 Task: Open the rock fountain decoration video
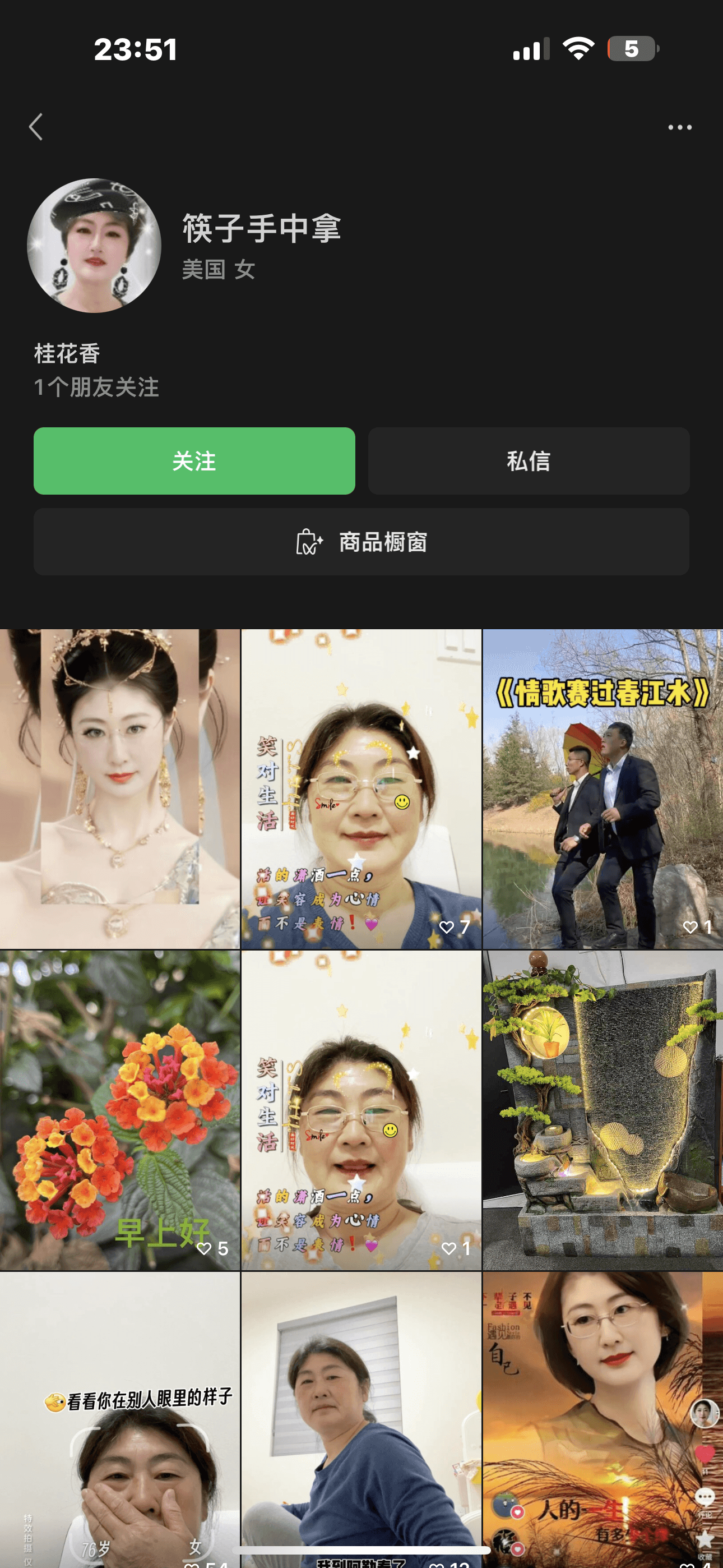coord(602,1110)
